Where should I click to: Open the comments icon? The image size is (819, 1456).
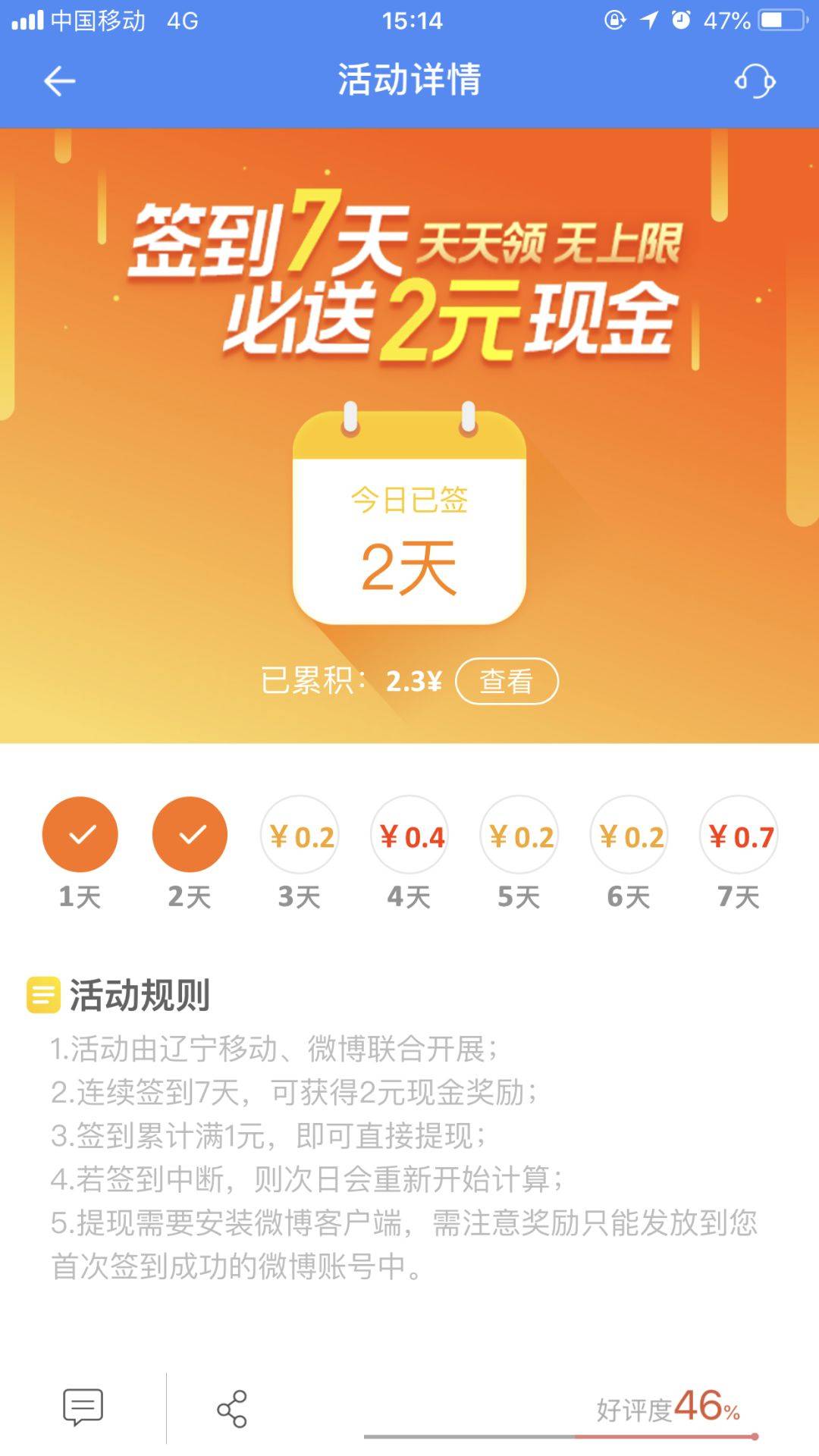pyautogui.click(x=83, y=1407)
